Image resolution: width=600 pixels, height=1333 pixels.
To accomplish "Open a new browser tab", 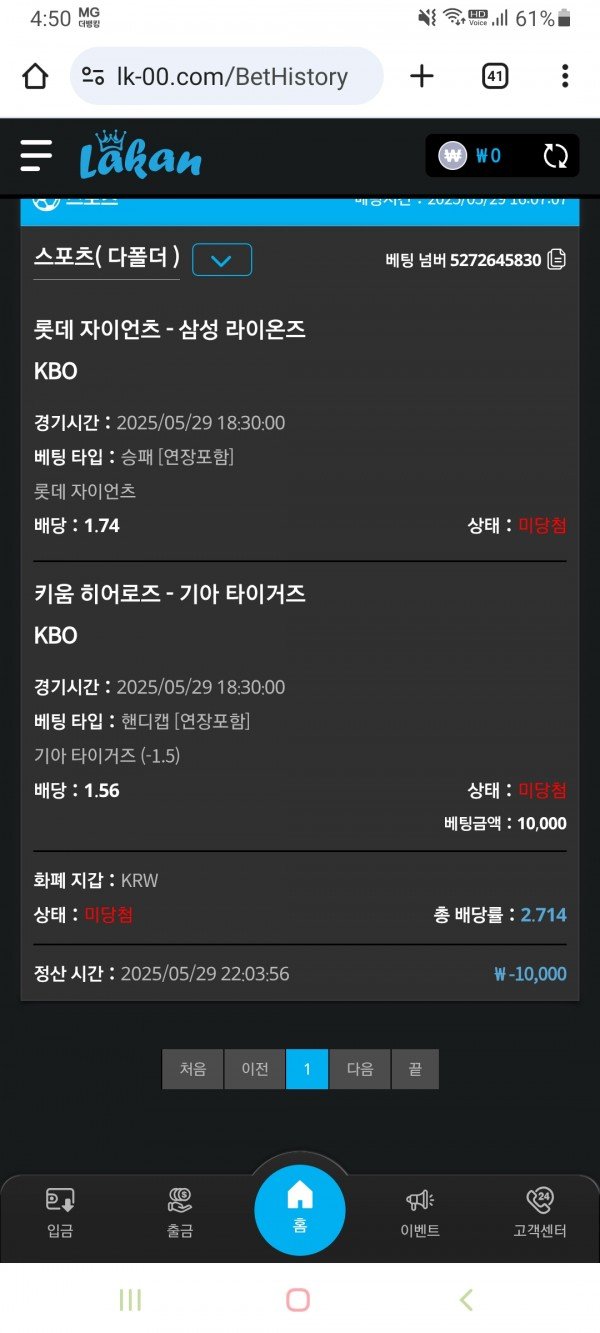I will [x=423, y=76].
